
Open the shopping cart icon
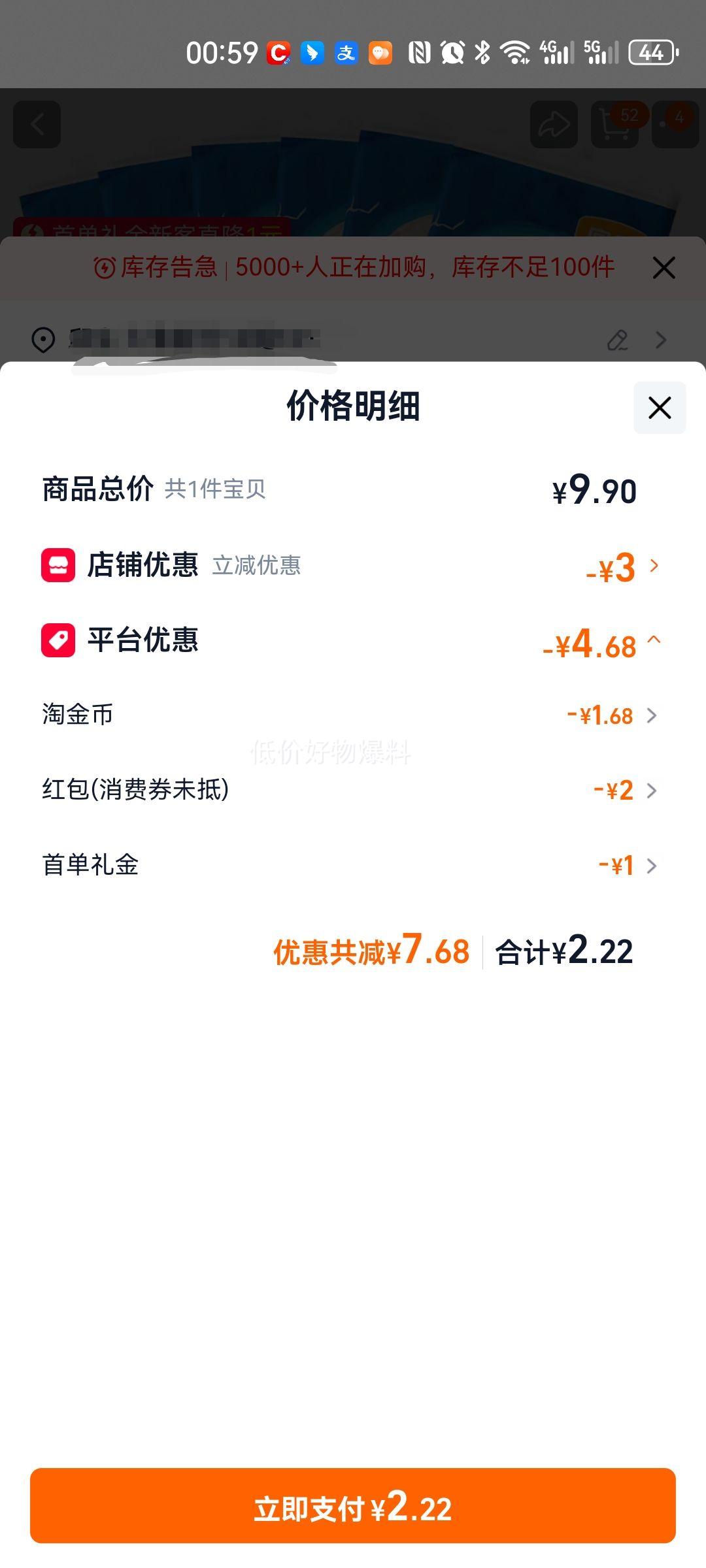(x=613, y=123)
